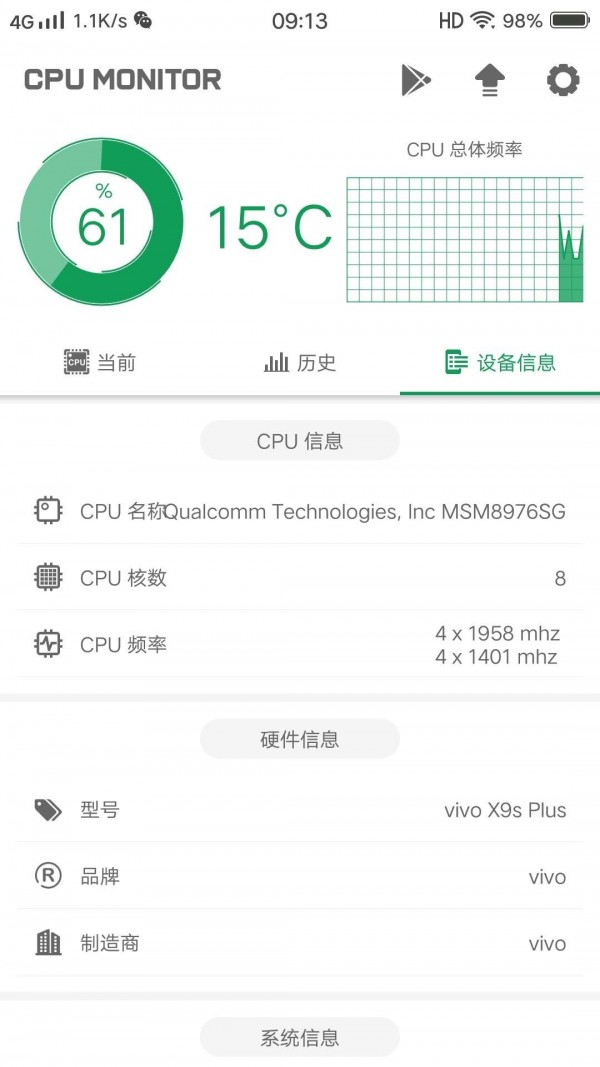Select the 设备信息 tab
The width and height of the screenshot is (600, 1067).
[x=500, y=363]
